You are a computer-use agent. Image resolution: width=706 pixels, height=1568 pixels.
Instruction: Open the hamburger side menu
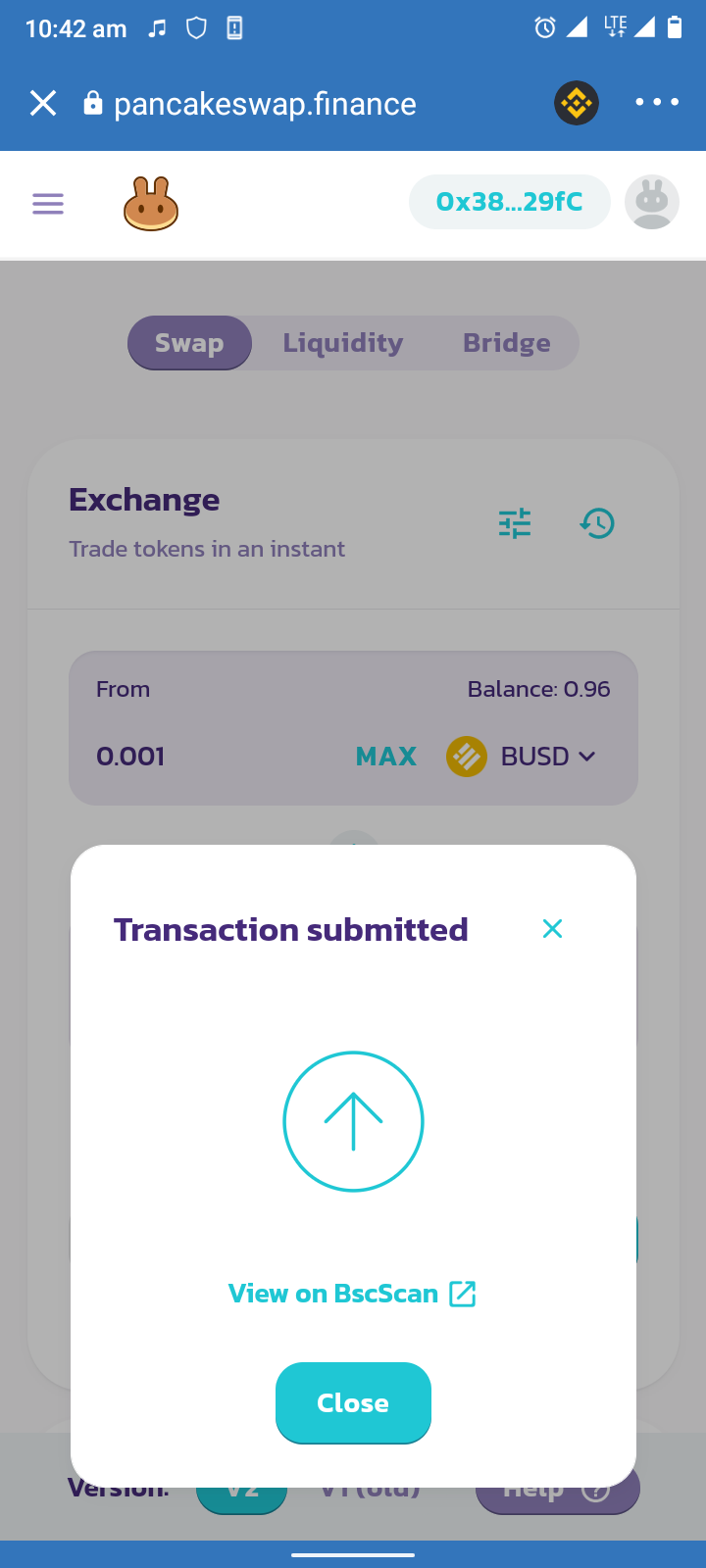coord(48,204)
